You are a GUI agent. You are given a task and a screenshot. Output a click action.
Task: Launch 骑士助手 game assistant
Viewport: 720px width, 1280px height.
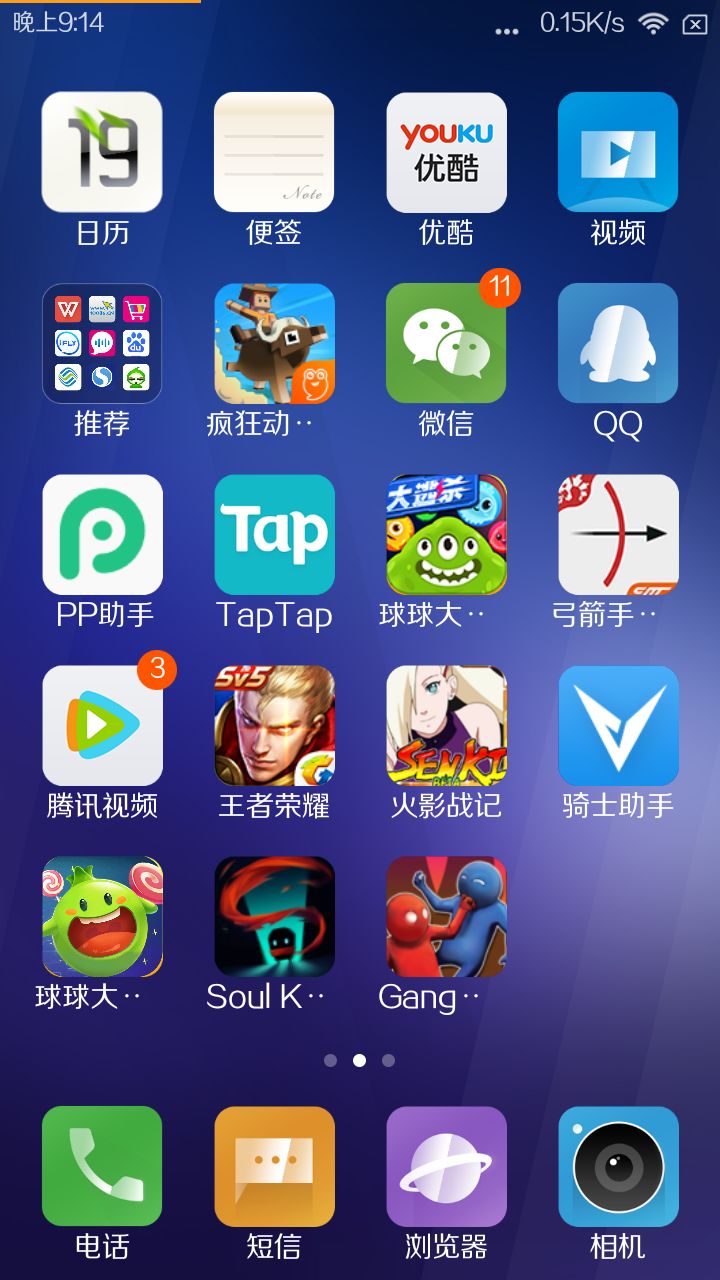(x=617, y=726)
